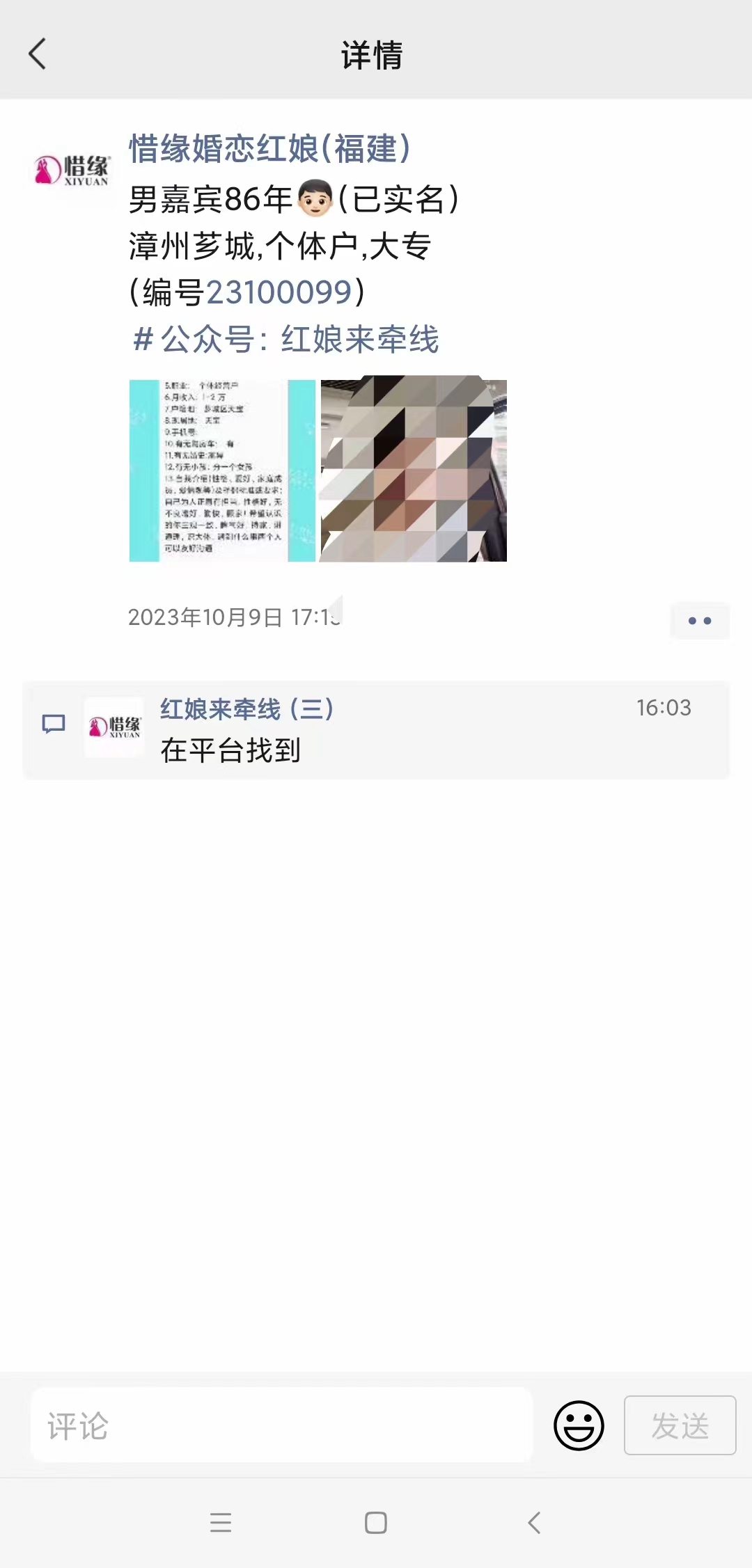
Task: Go to the system home screen
Action: (376, 1523)
